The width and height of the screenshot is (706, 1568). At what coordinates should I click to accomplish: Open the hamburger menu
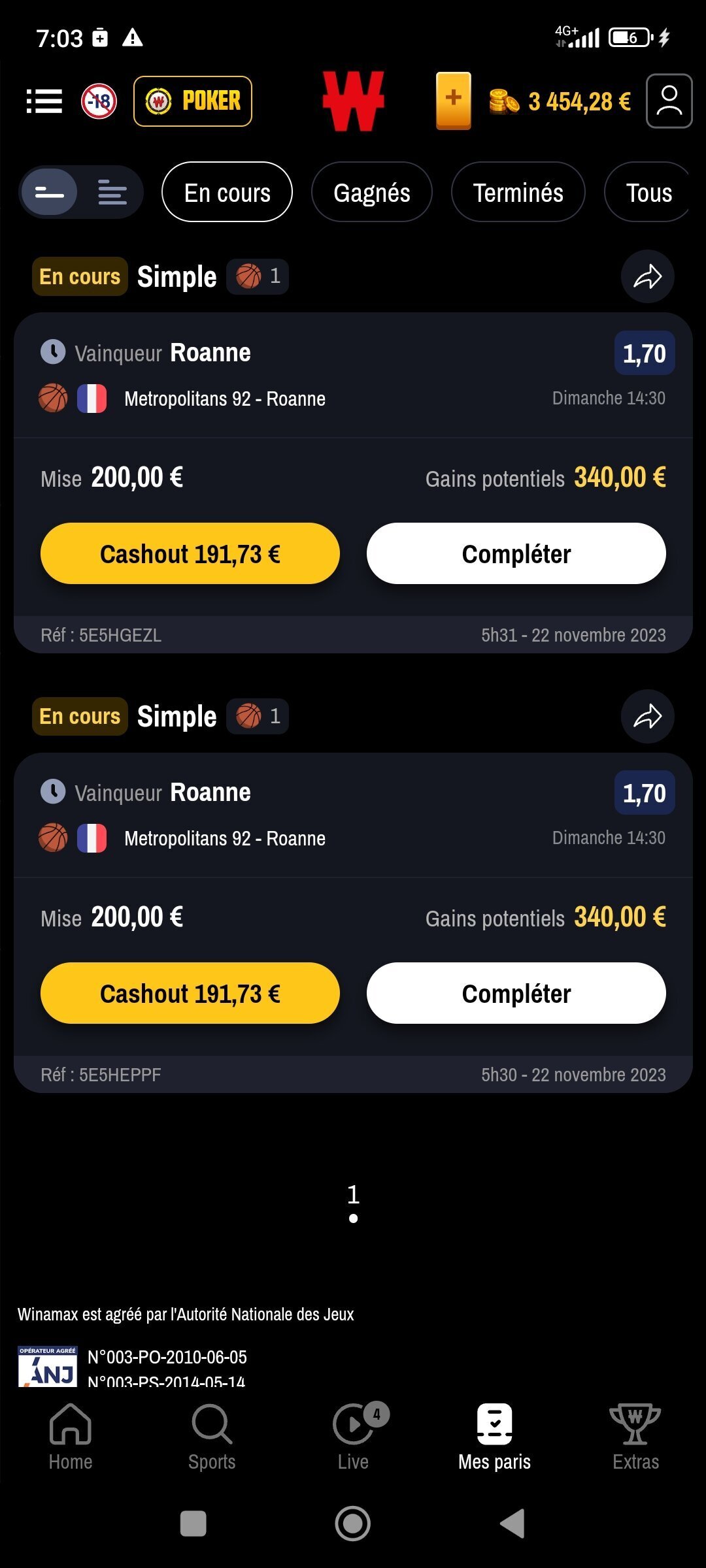[x=44, y=101]
